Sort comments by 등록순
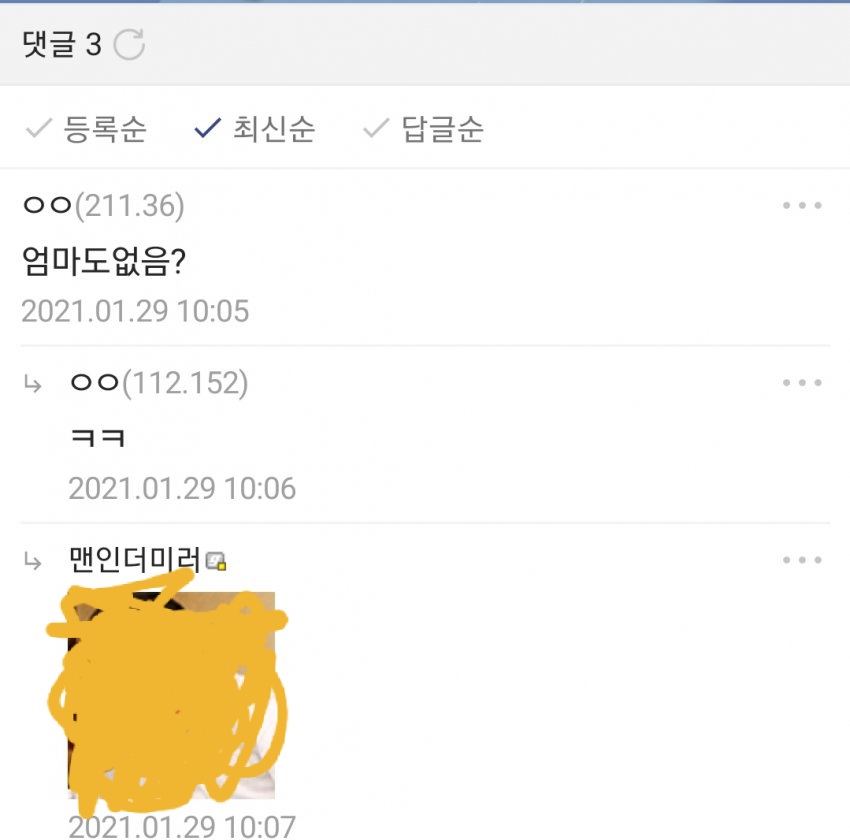Viewport: 850px width, 840px height. [87, 129]
